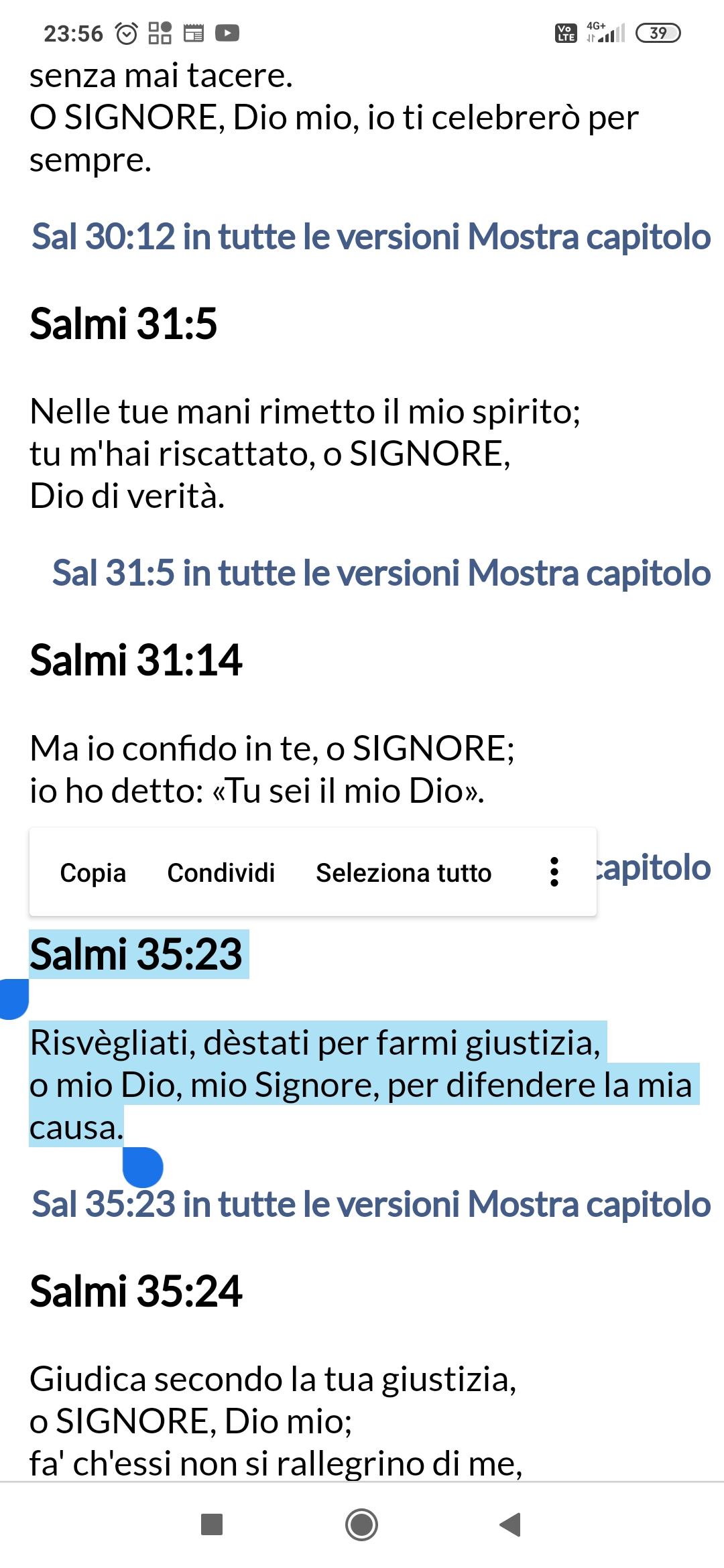
Task: Show chapter for Sal 31:5
Action: (x=589, y=573)
